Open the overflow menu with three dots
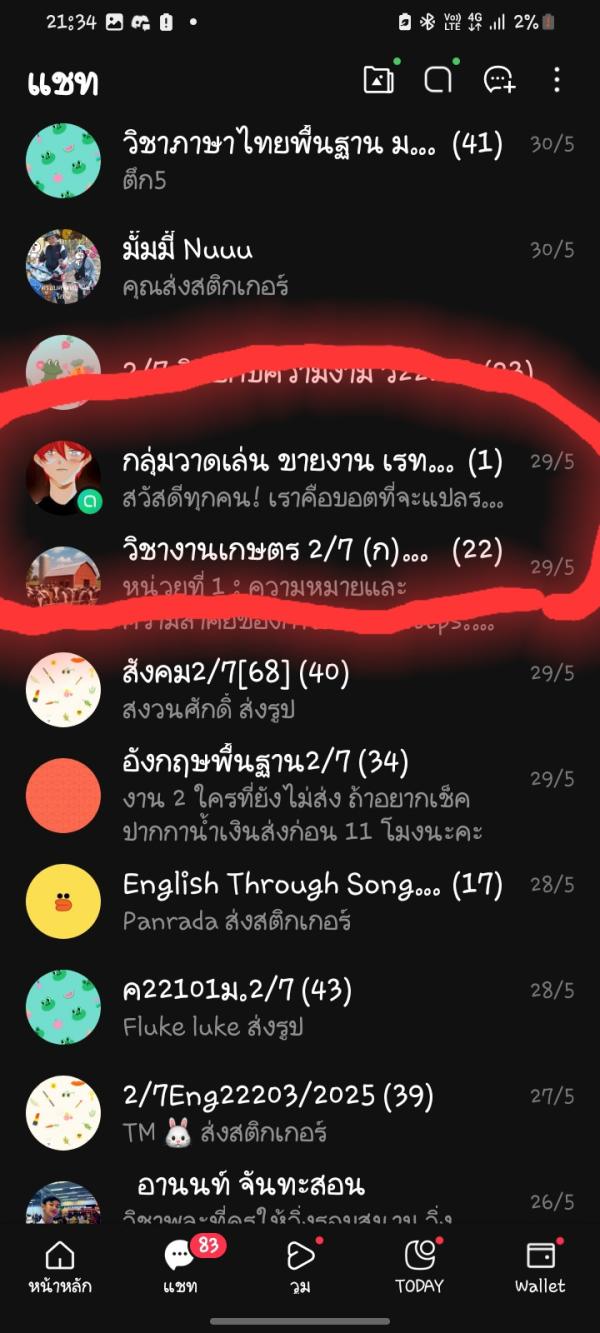The image size is (600, 1333). tap(557, 81)
